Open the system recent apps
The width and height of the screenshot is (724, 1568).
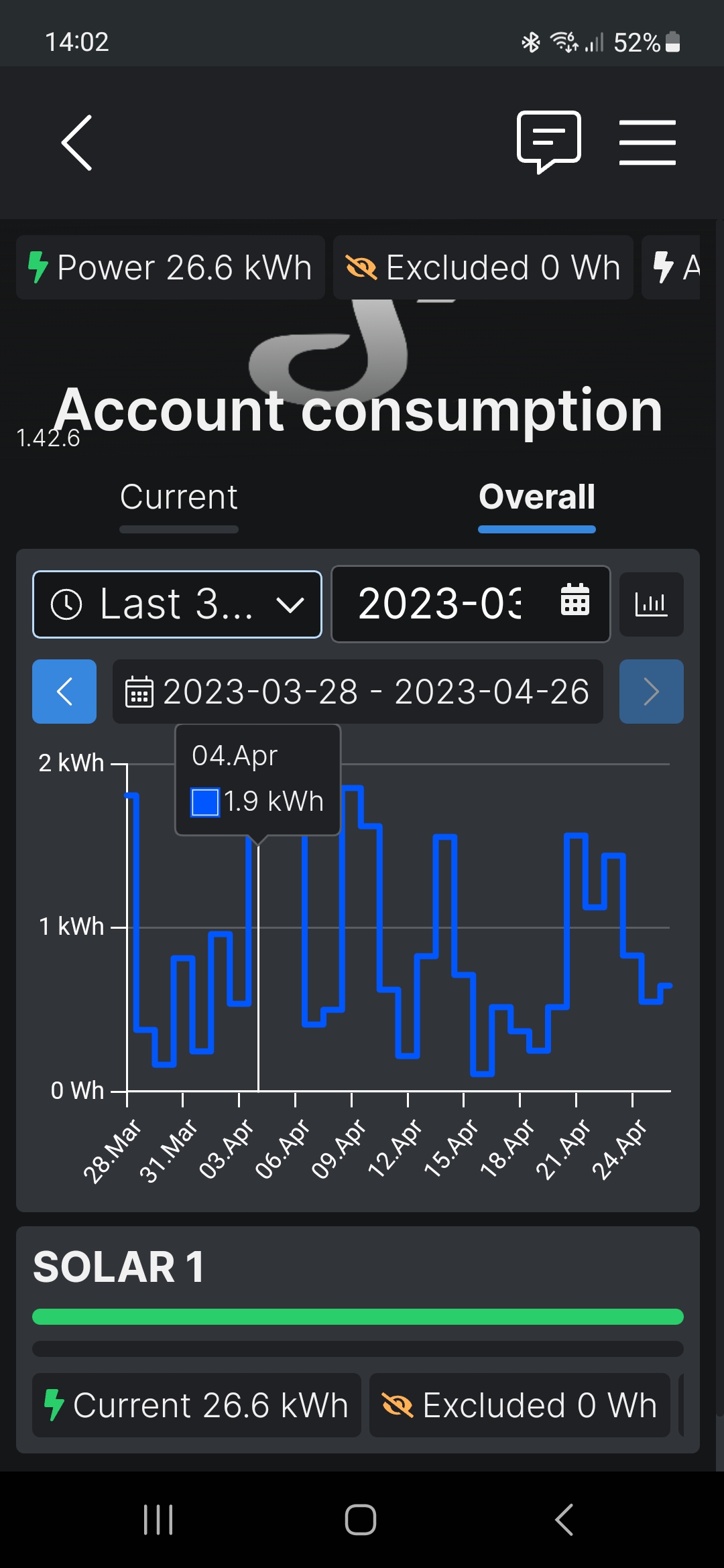click(x=158, y=1519)
